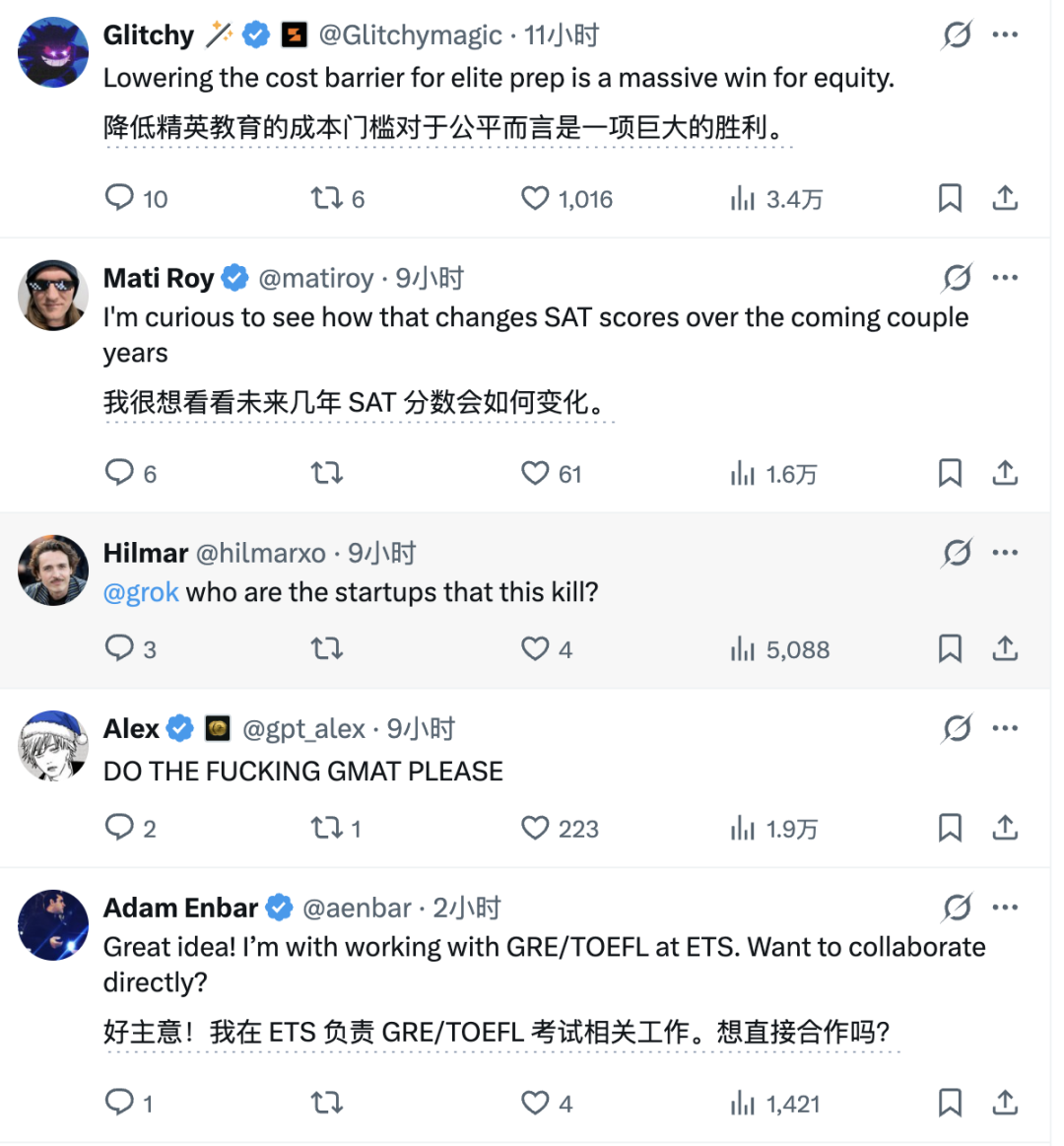The height and width of the screenshot is (1146, 1064).
Task: Like Alex's GMAT reply
Action: [535, 828]
